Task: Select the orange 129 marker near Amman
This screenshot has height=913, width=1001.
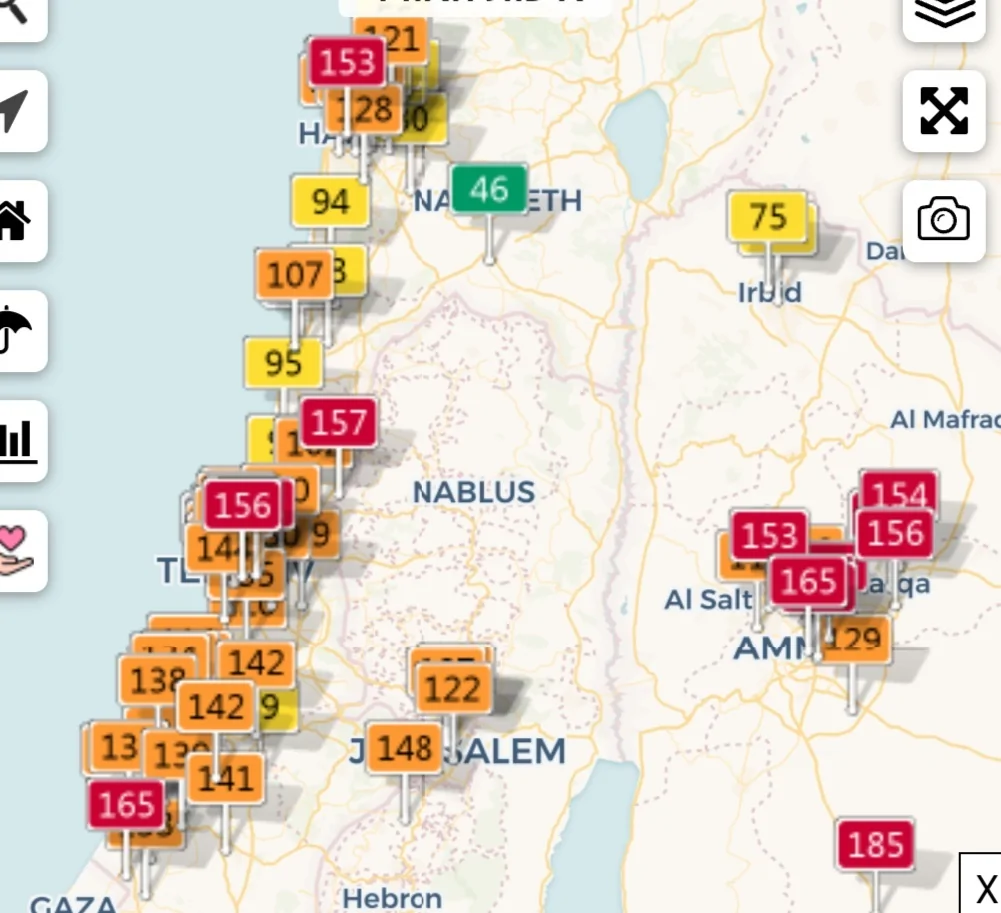Action: coord(853,639)
